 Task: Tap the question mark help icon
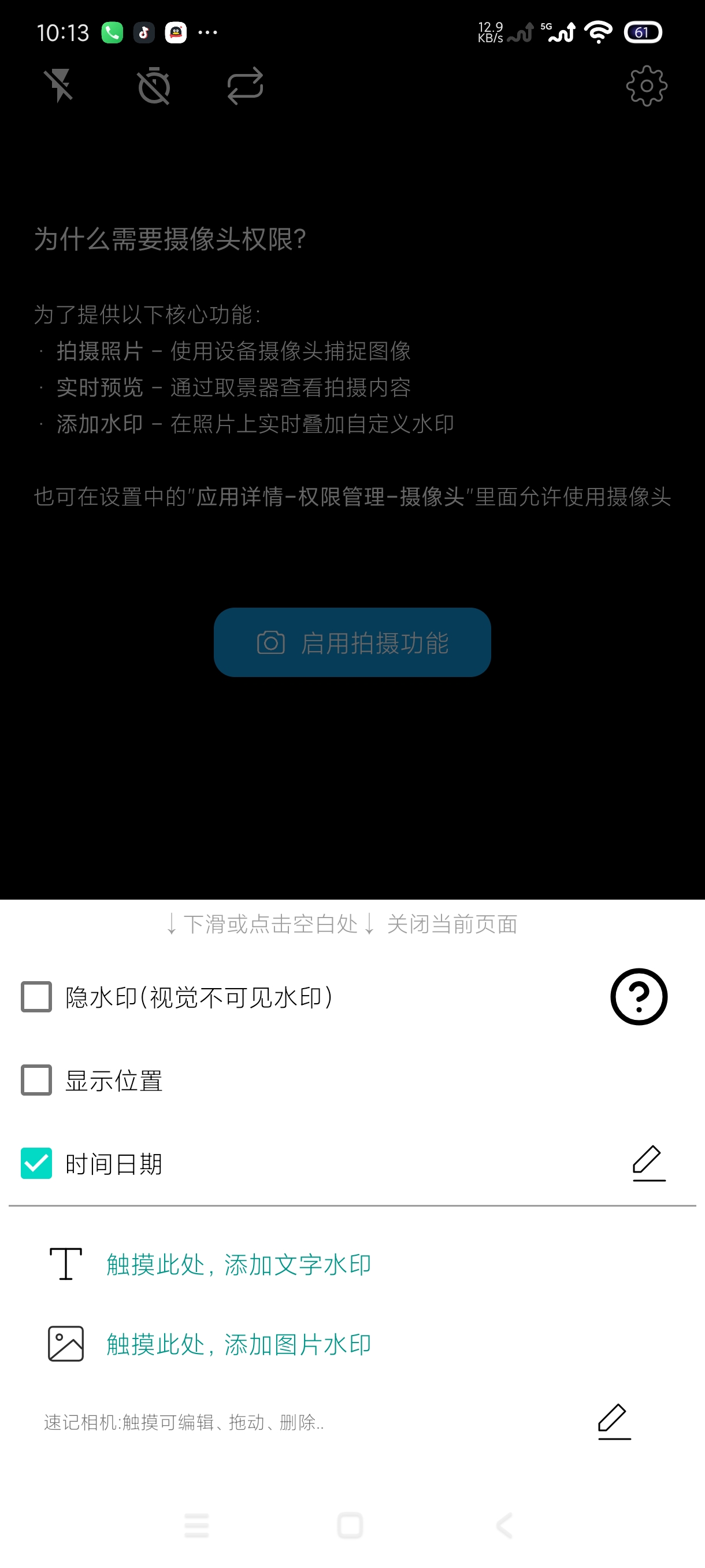tap(639, 997)
